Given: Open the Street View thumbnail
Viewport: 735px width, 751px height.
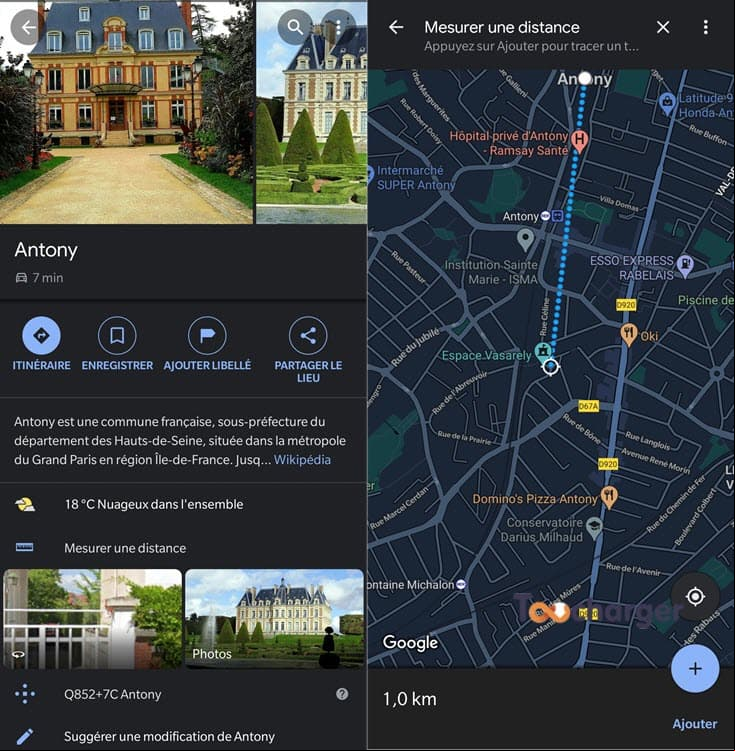Looking at the screenshot, I should pos(92,619).
